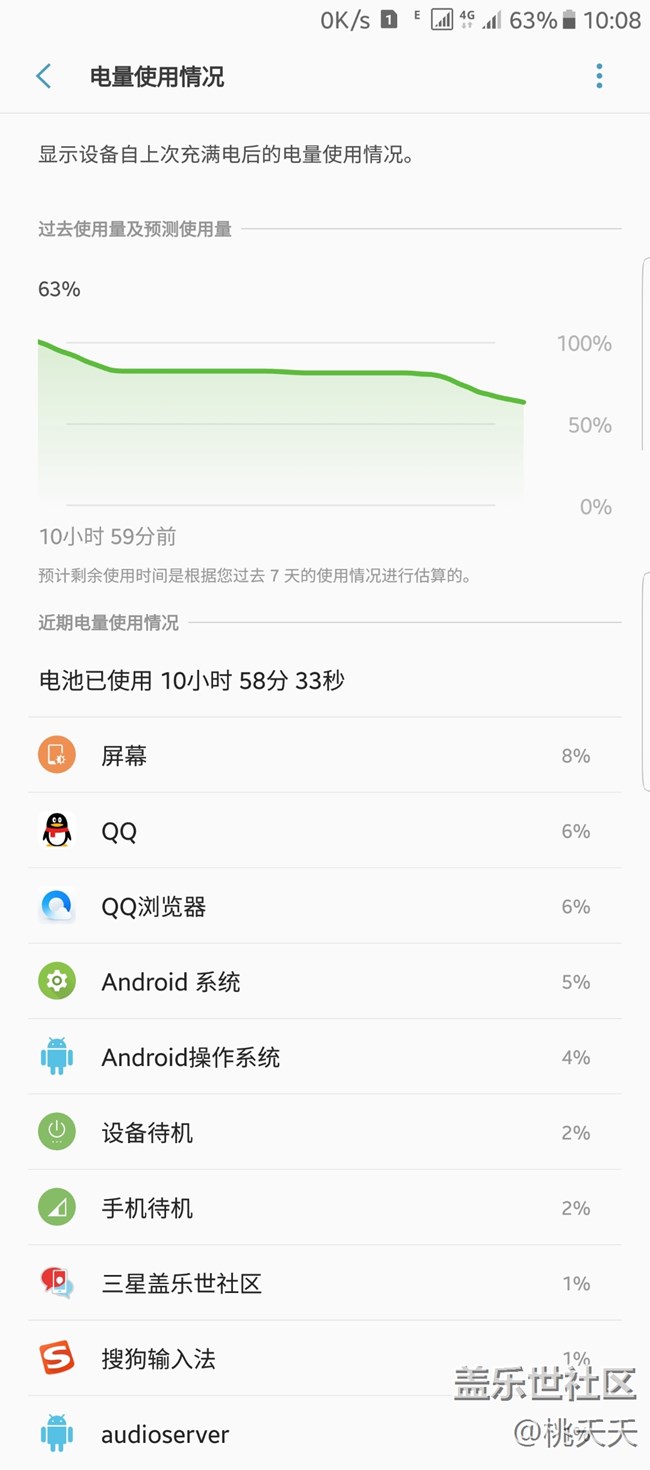Open 搜狗输入法 battery usage
Screen dimensions: 650x1470
[x=325, y=1359]
